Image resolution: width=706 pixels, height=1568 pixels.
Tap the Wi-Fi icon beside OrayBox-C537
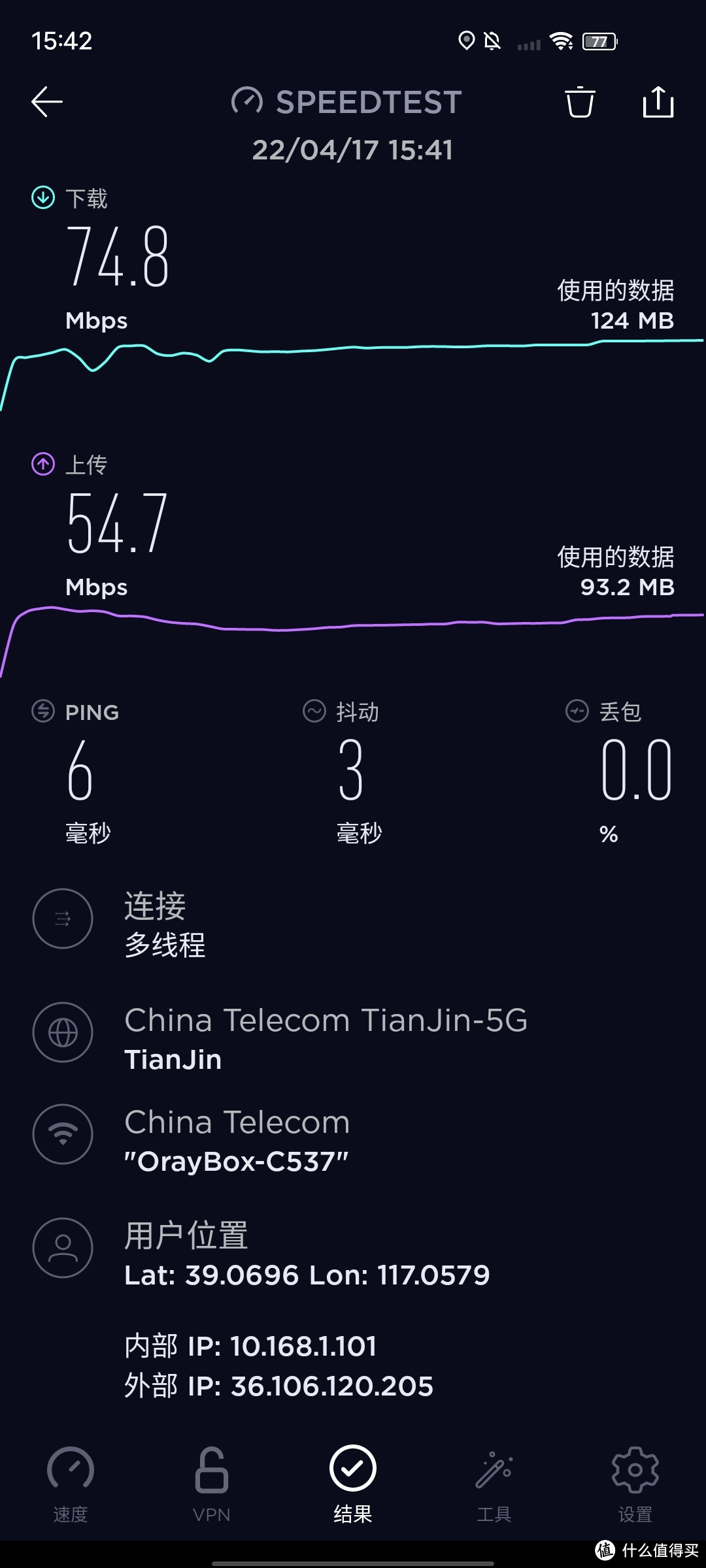[x=63, y=1135]
